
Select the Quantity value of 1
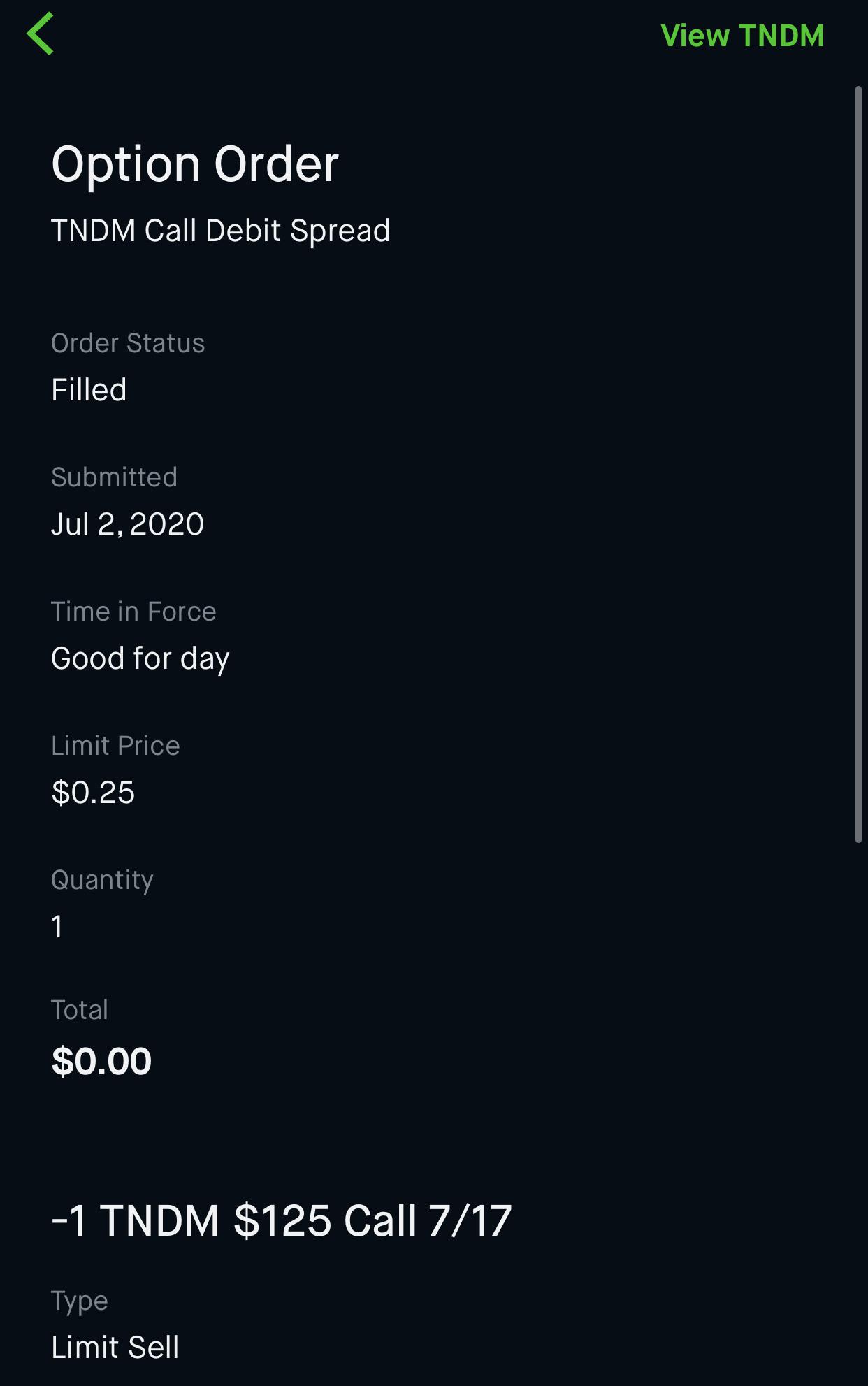[x=57, y=926]
